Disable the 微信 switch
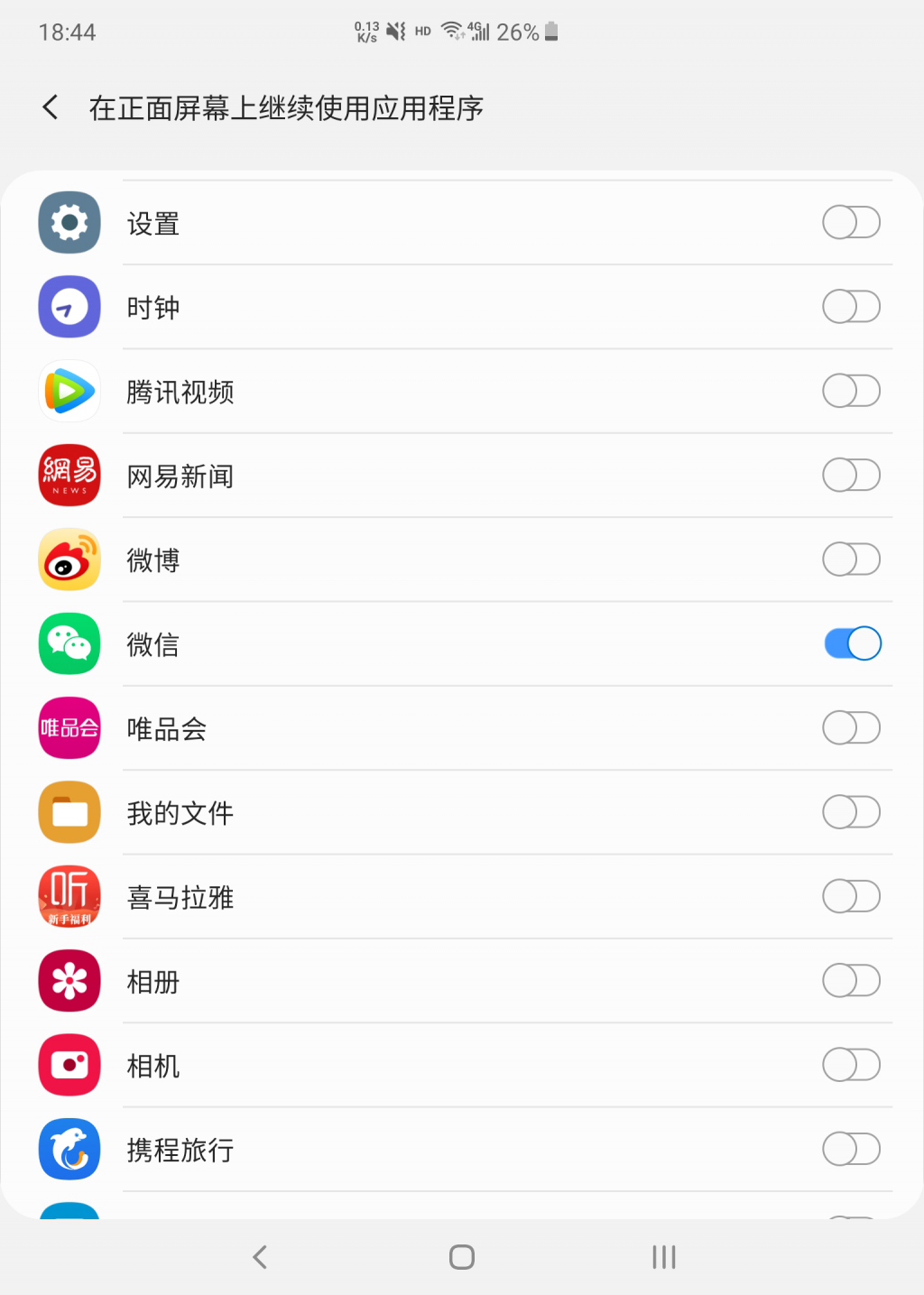Viewport: 924px width, 1295px height. [852, 643]
